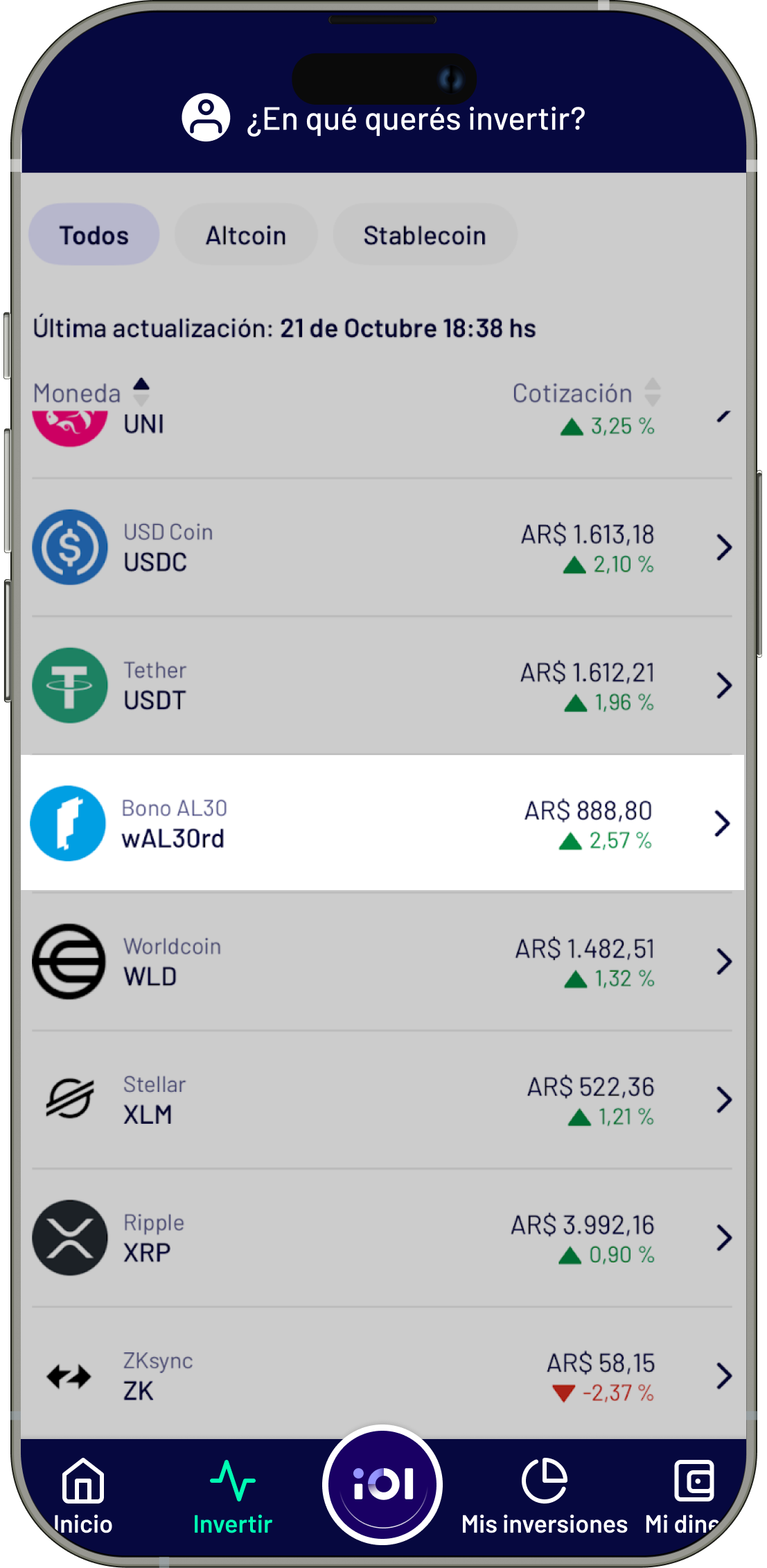Open the profile avatar icon
The height and width of the screenshot is (1568, 767).
pos(206,118)
